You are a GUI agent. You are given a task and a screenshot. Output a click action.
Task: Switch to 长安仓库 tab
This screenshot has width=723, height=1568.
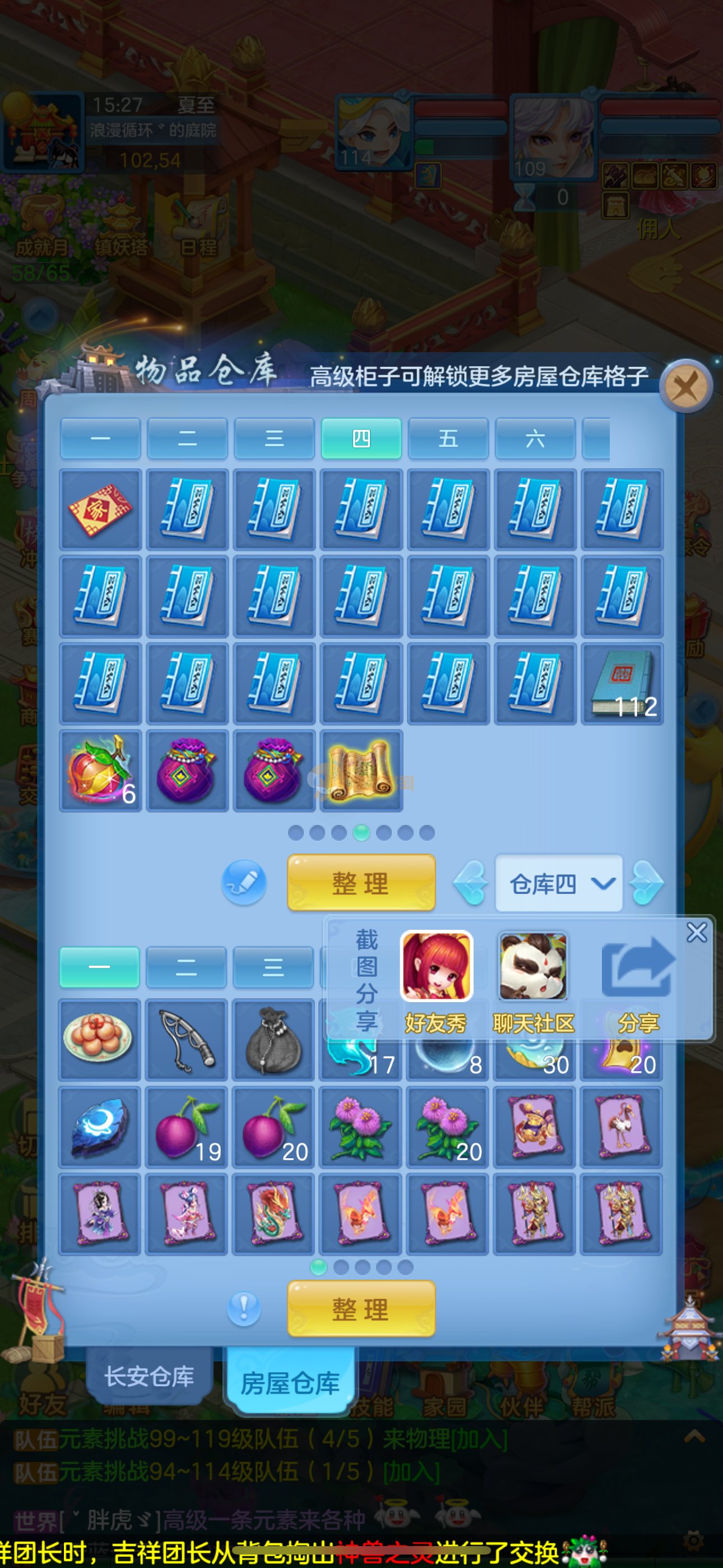click(150, 1377)
